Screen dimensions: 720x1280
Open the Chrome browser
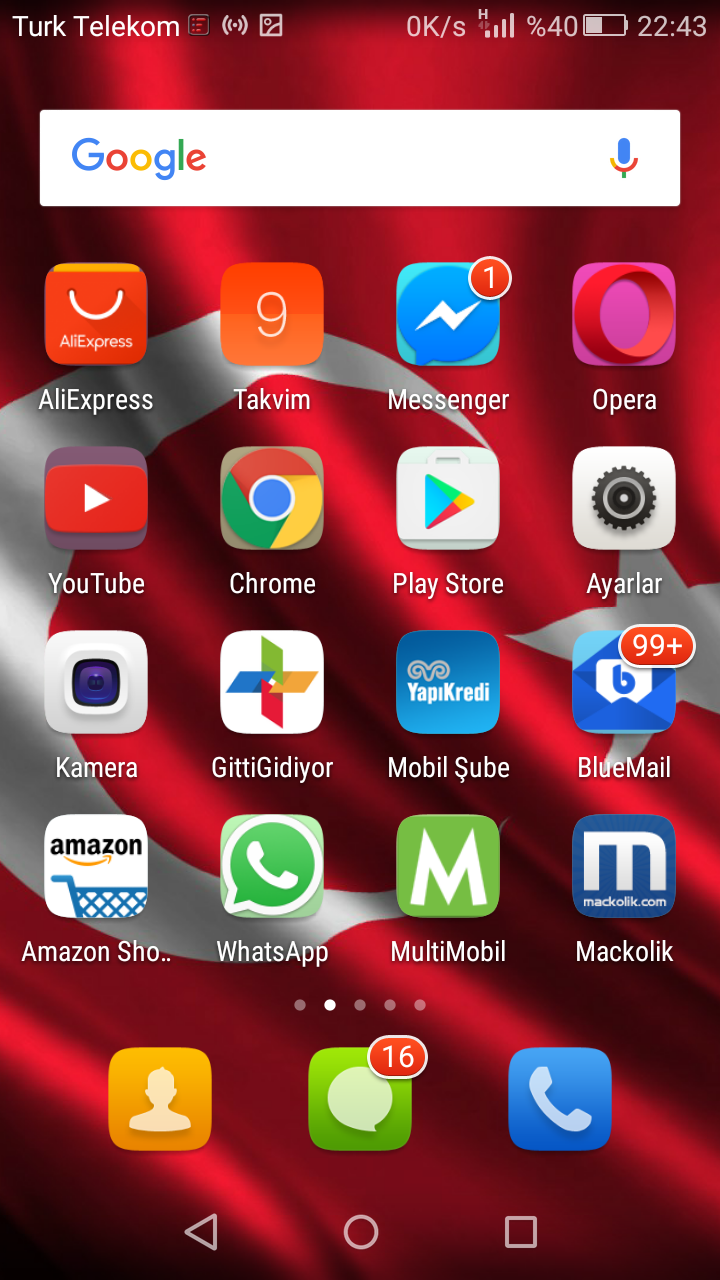(x=272, y=498)
